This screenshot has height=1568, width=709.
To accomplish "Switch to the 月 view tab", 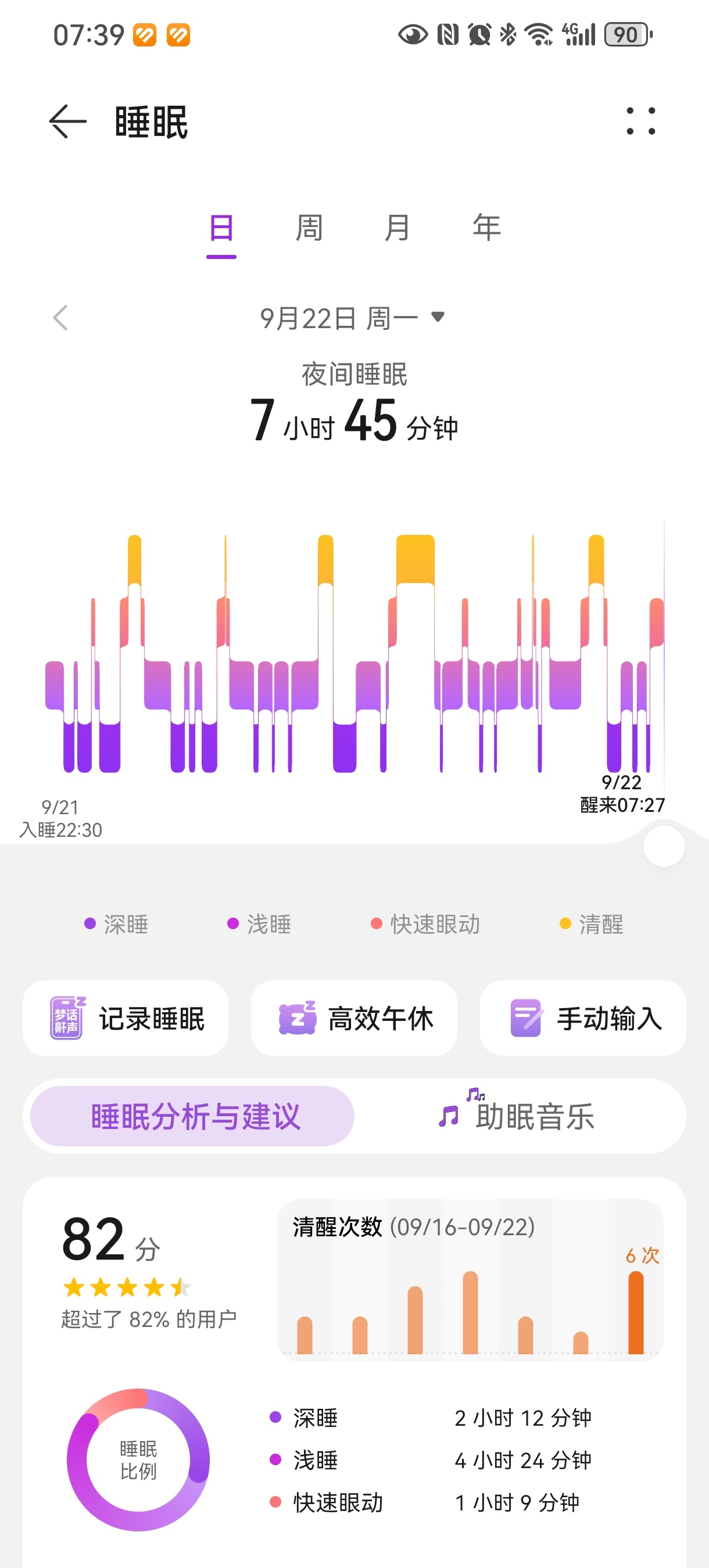I will pyautogui.click(x=397, y=229).
